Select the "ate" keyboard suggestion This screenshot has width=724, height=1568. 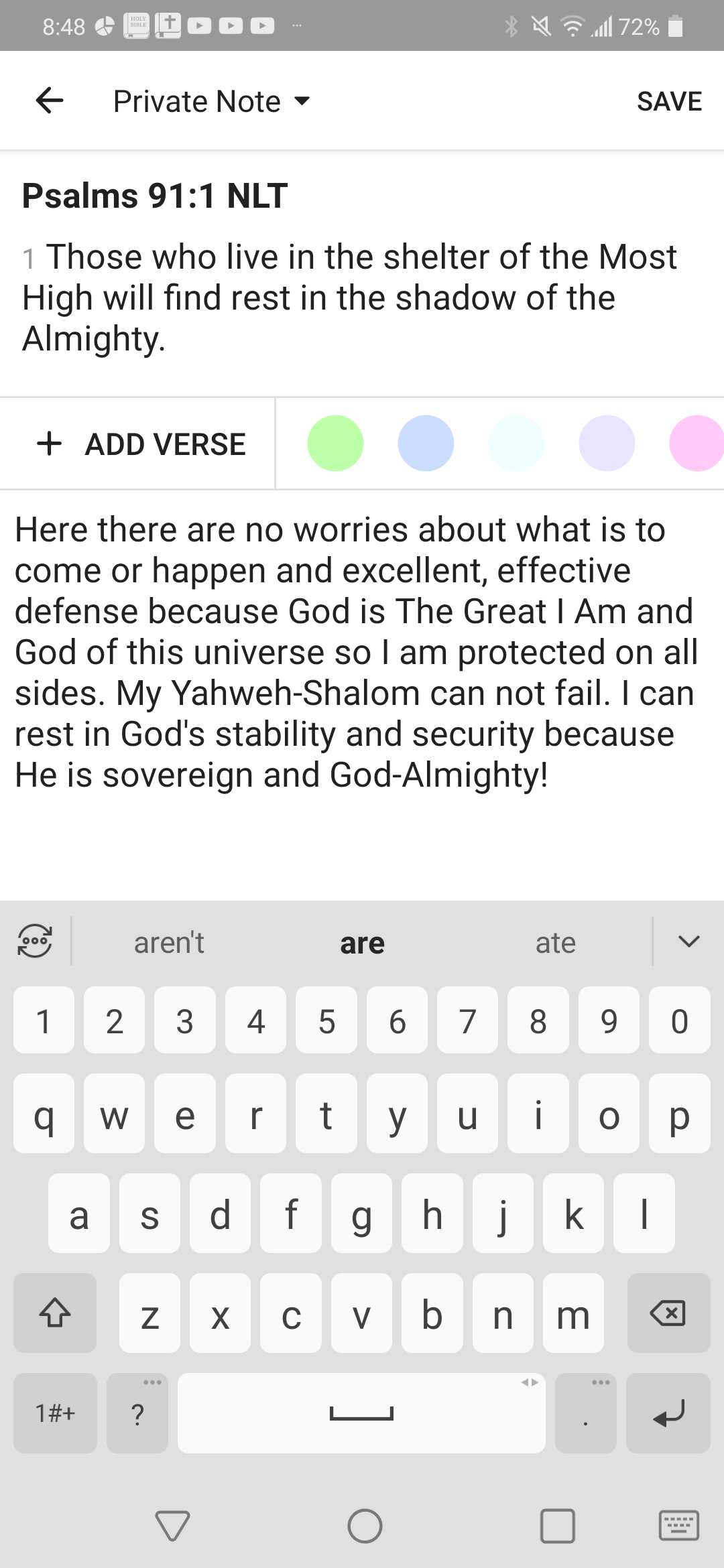[555, 943]
